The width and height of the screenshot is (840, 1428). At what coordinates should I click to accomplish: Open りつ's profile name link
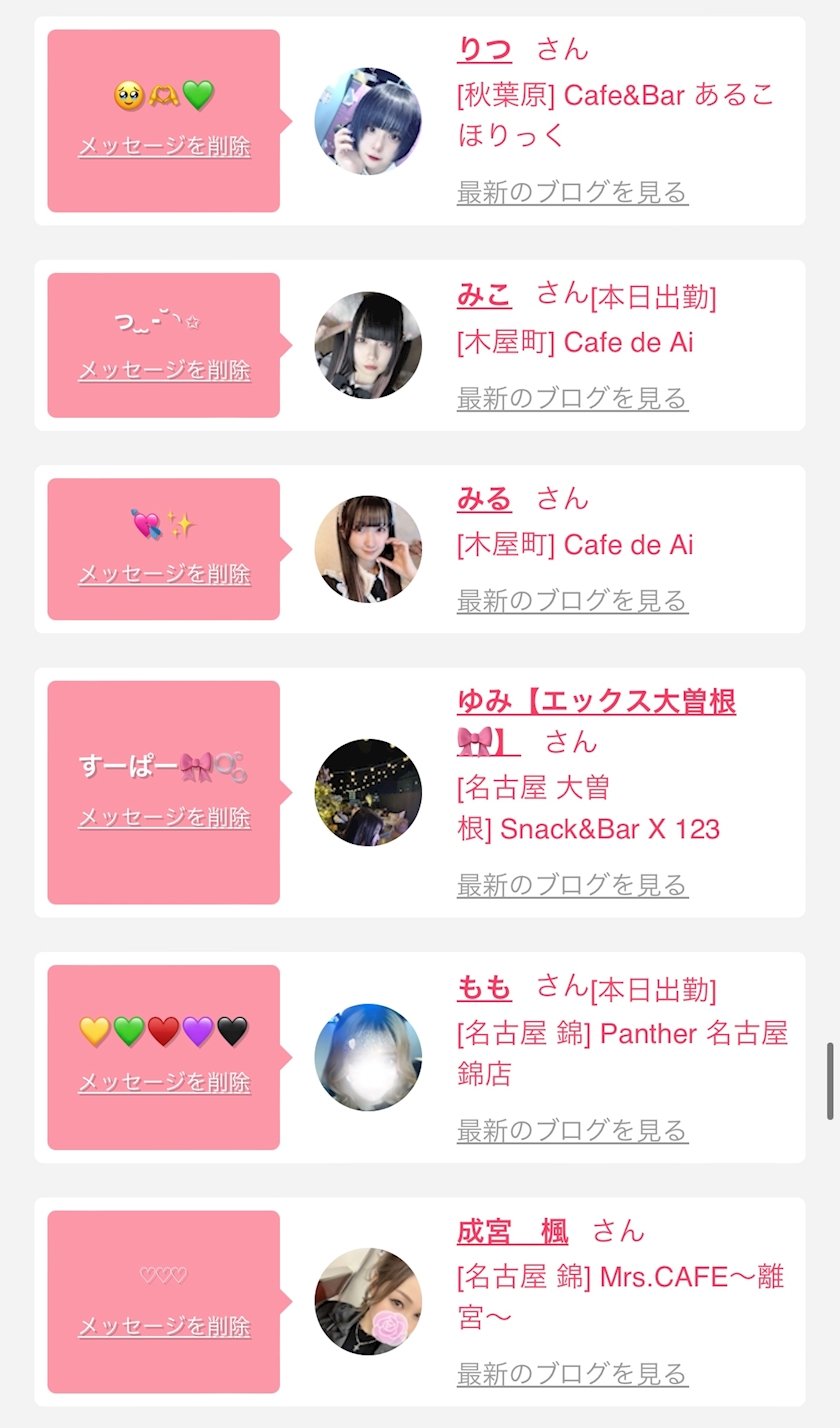coord(484,48)
